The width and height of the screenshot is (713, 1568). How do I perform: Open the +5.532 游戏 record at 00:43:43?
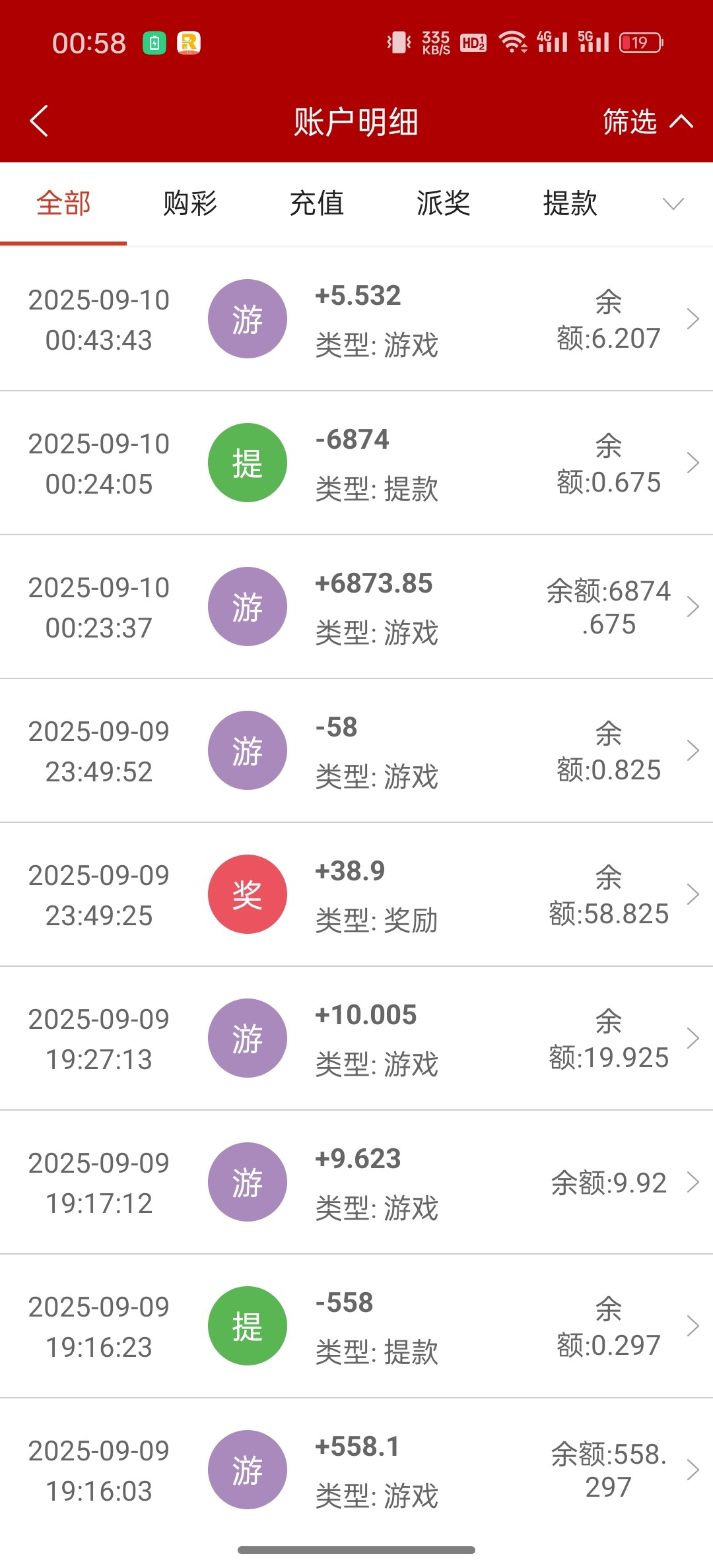356,319
